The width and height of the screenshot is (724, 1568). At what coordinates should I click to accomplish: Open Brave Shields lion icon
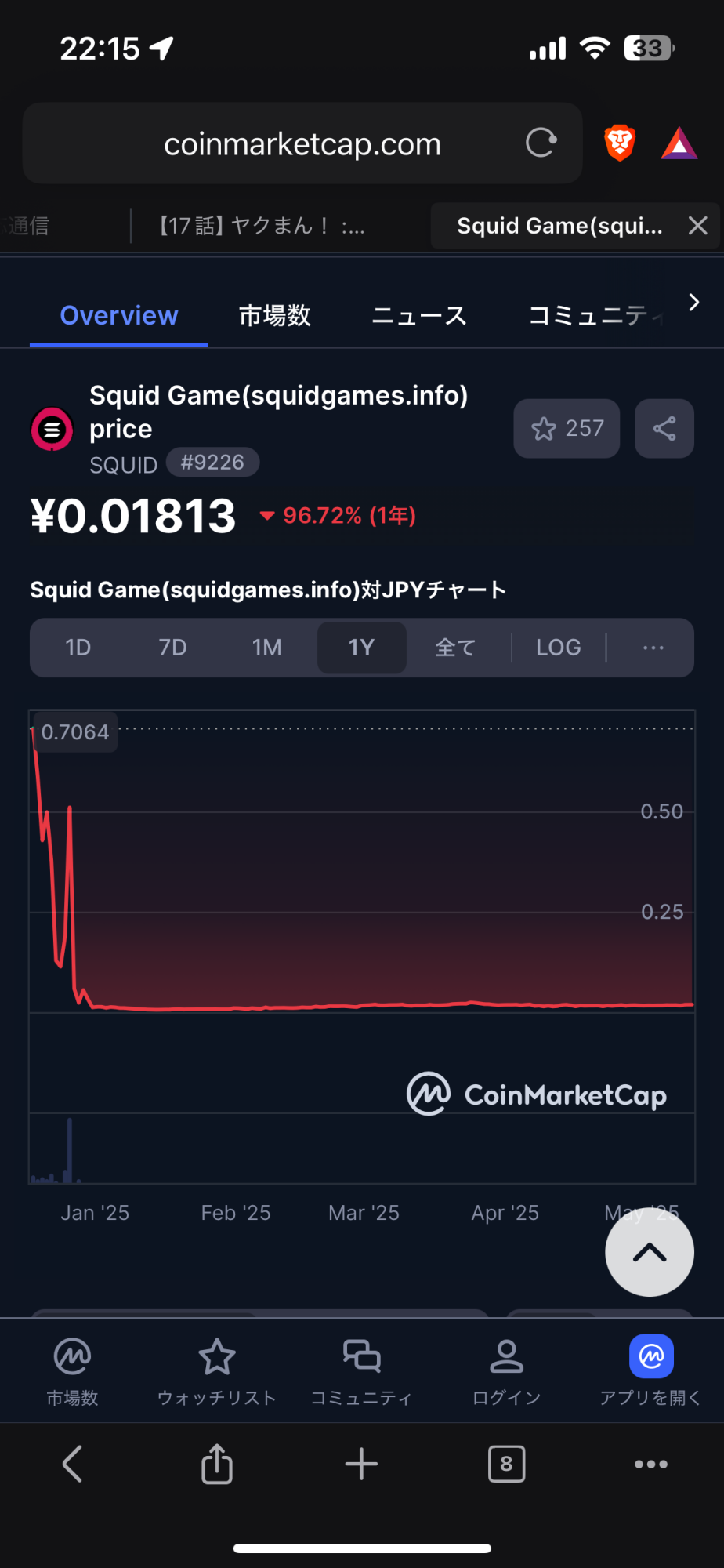620,143
